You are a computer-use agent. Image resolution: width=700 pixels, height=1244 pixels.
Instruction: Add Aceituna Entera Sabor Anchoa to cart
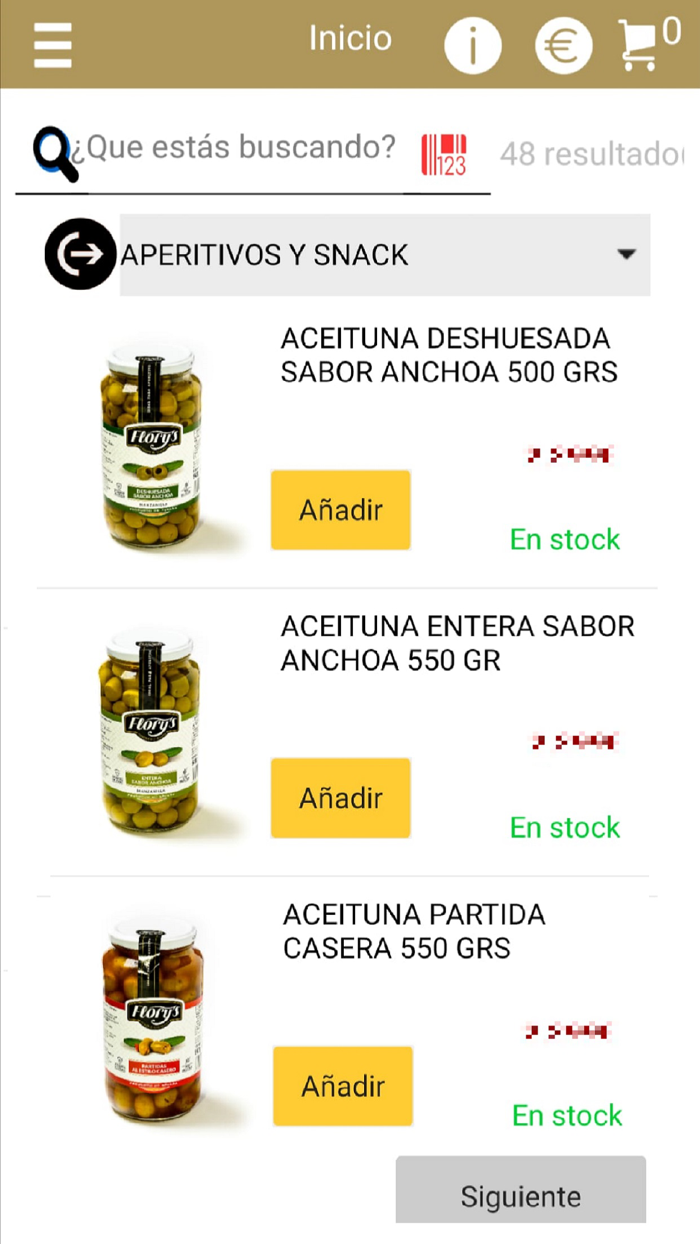click(340, 798)
